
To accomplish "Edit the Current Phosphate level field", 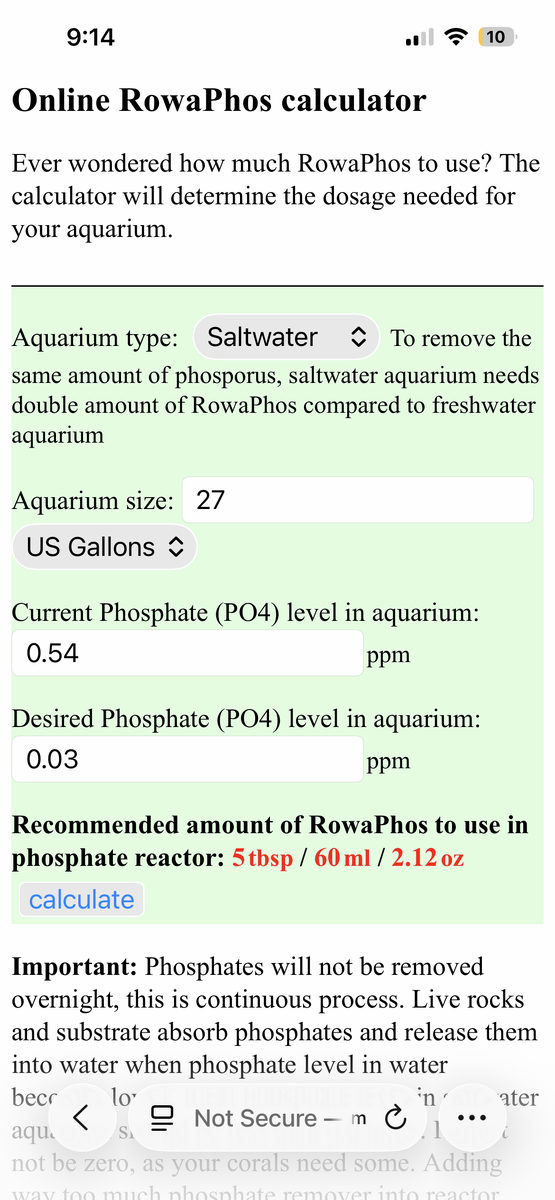I will [x=187, y=654].
